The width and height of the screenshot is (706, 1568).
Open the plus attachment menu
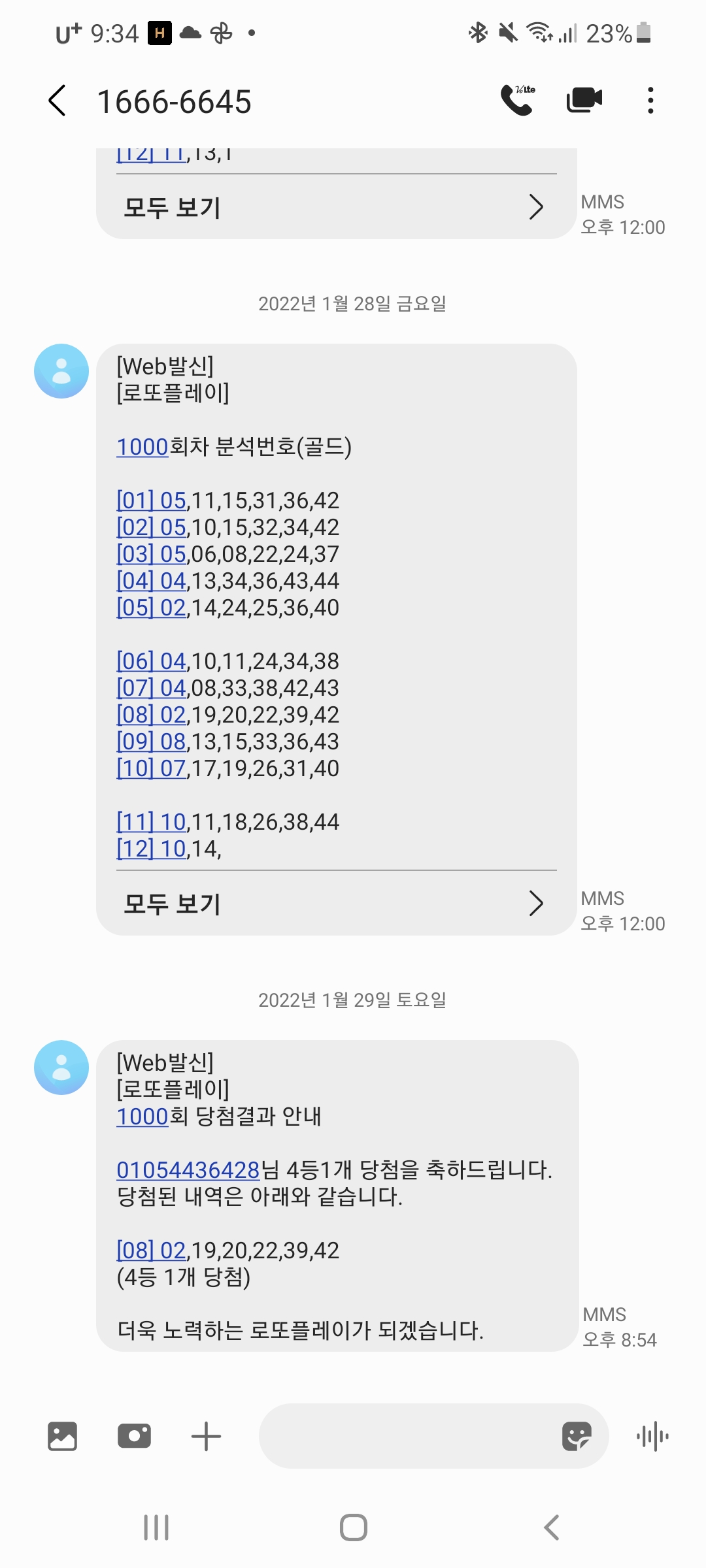[x=206, y=1436]
